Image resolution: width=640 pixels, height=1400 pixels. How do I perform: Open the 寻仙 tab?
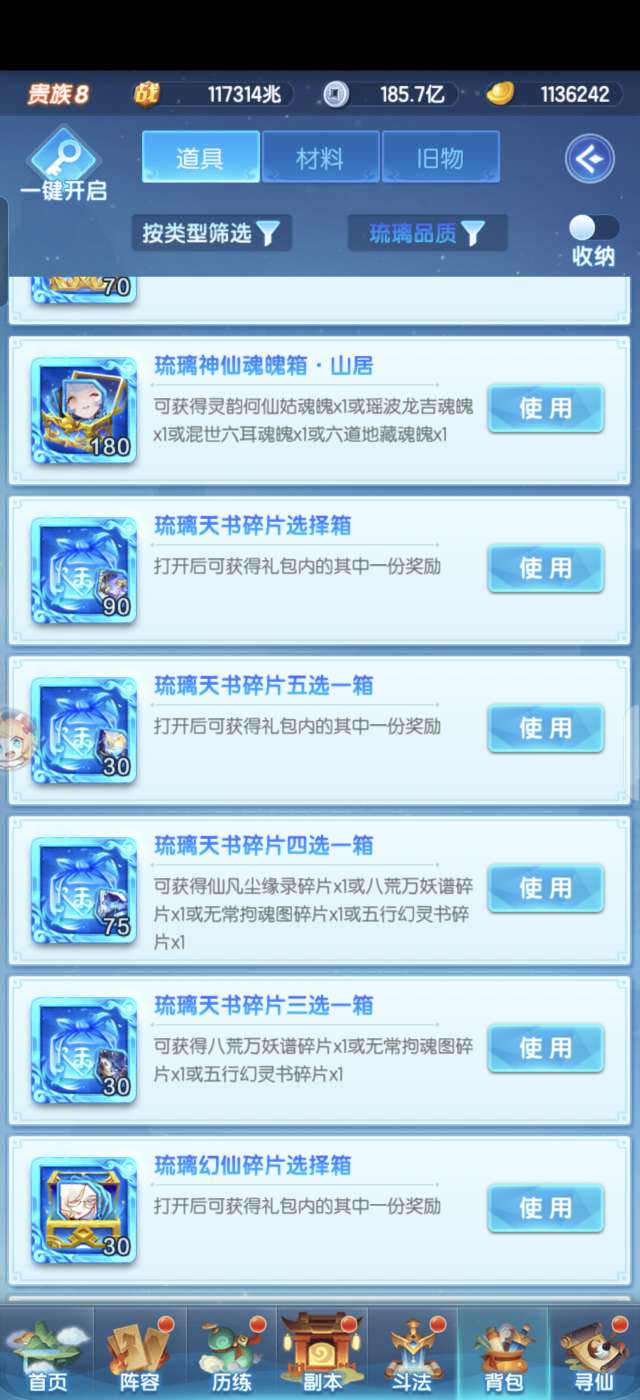coord(594,1353)
